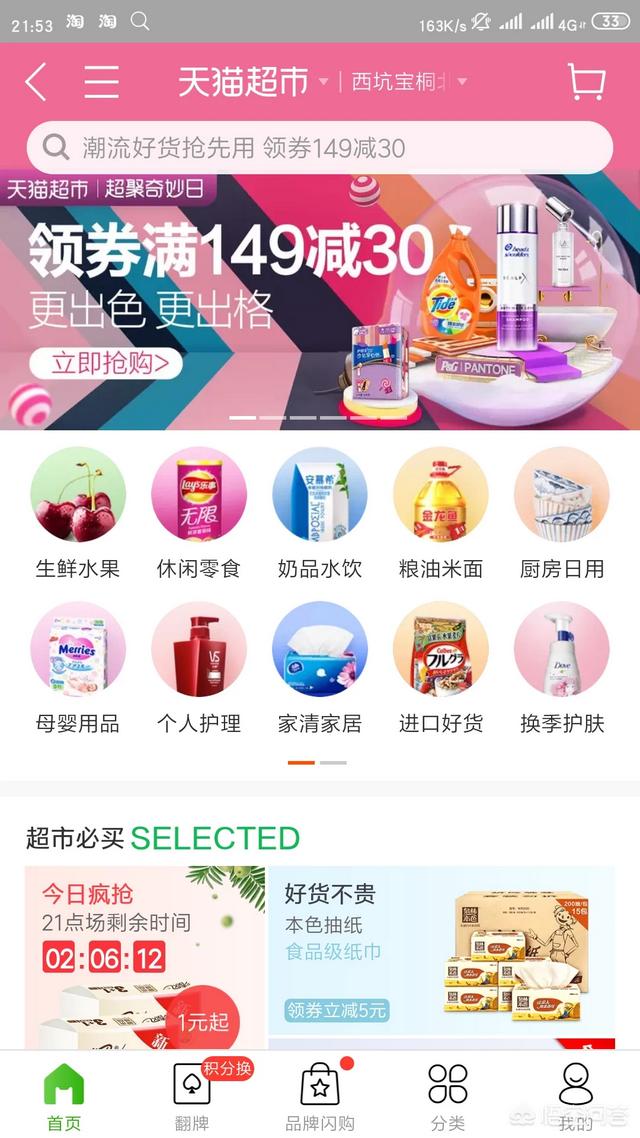640x1138 pixels.
Task: Open the shopping cart
Action: (586, 82)
